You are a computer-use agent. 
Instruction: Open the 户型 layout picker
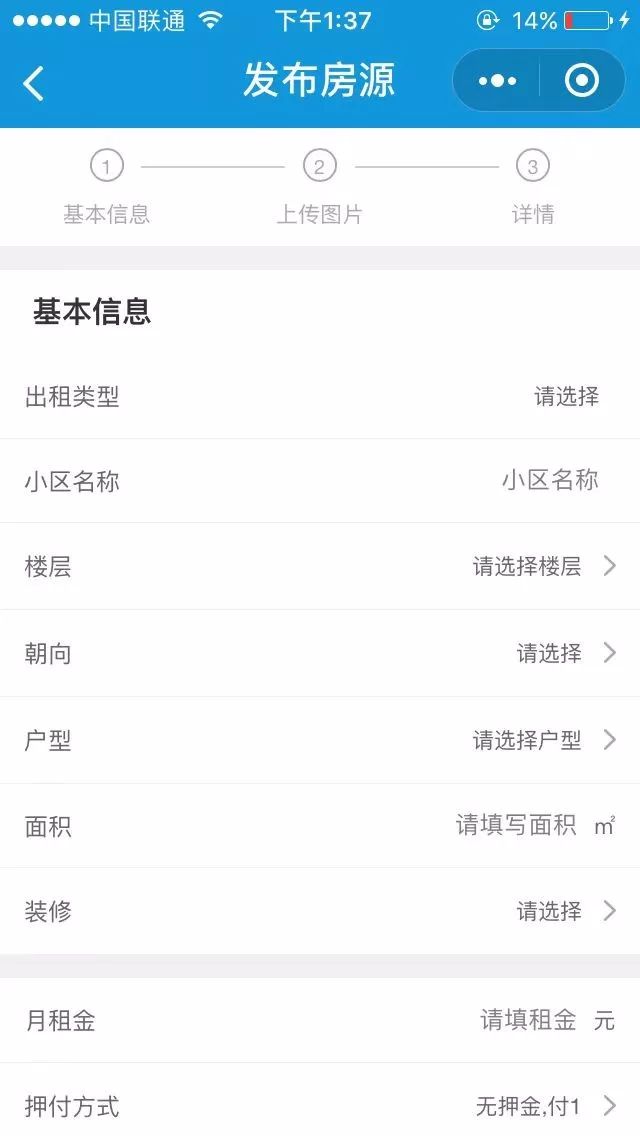pos(320,740)
